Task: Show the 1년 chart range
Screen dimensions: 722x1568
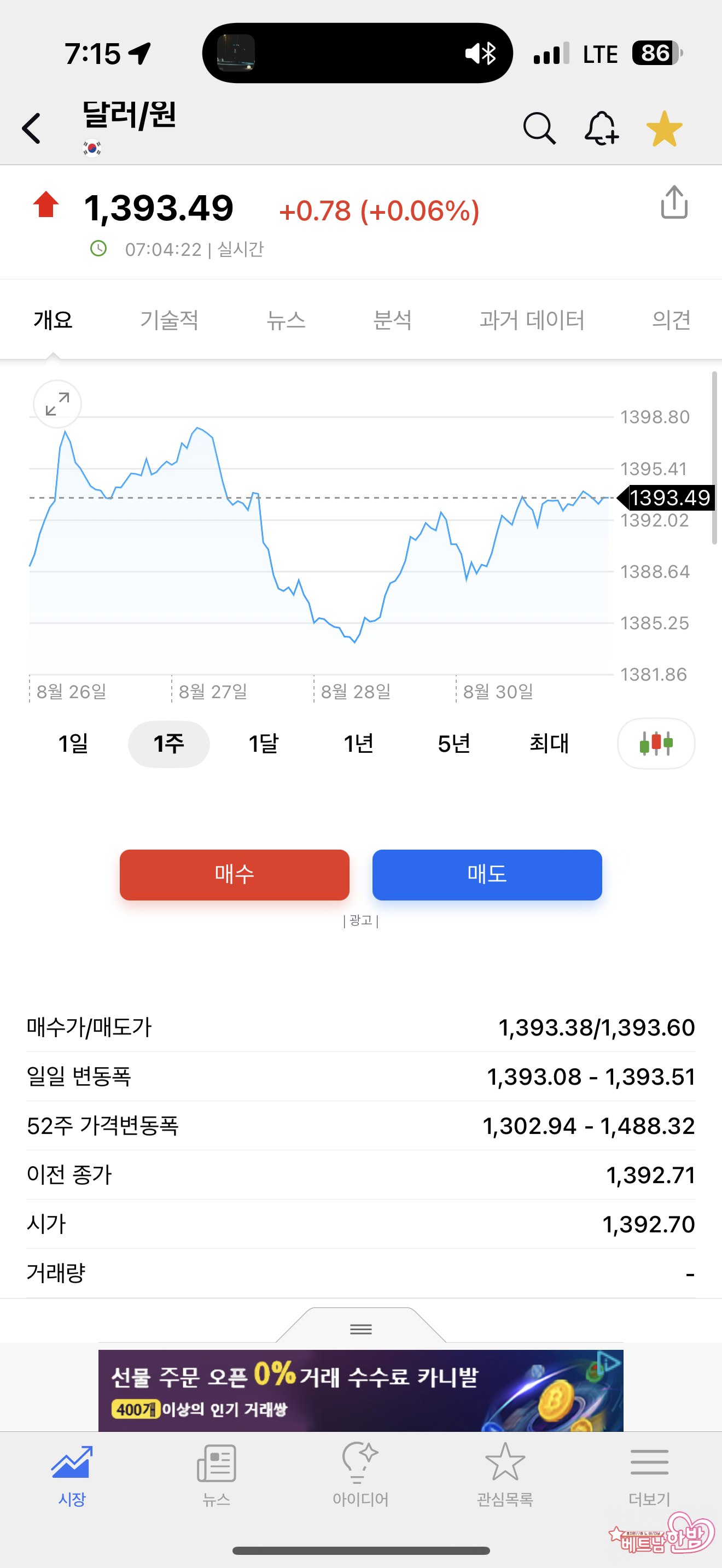Action: click(359, 743)
